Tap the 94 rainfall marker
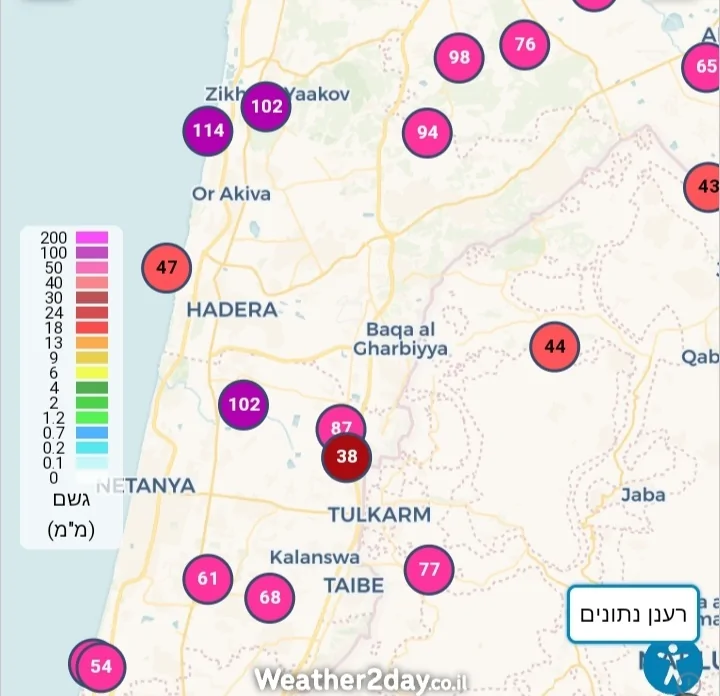 point(427,132)
